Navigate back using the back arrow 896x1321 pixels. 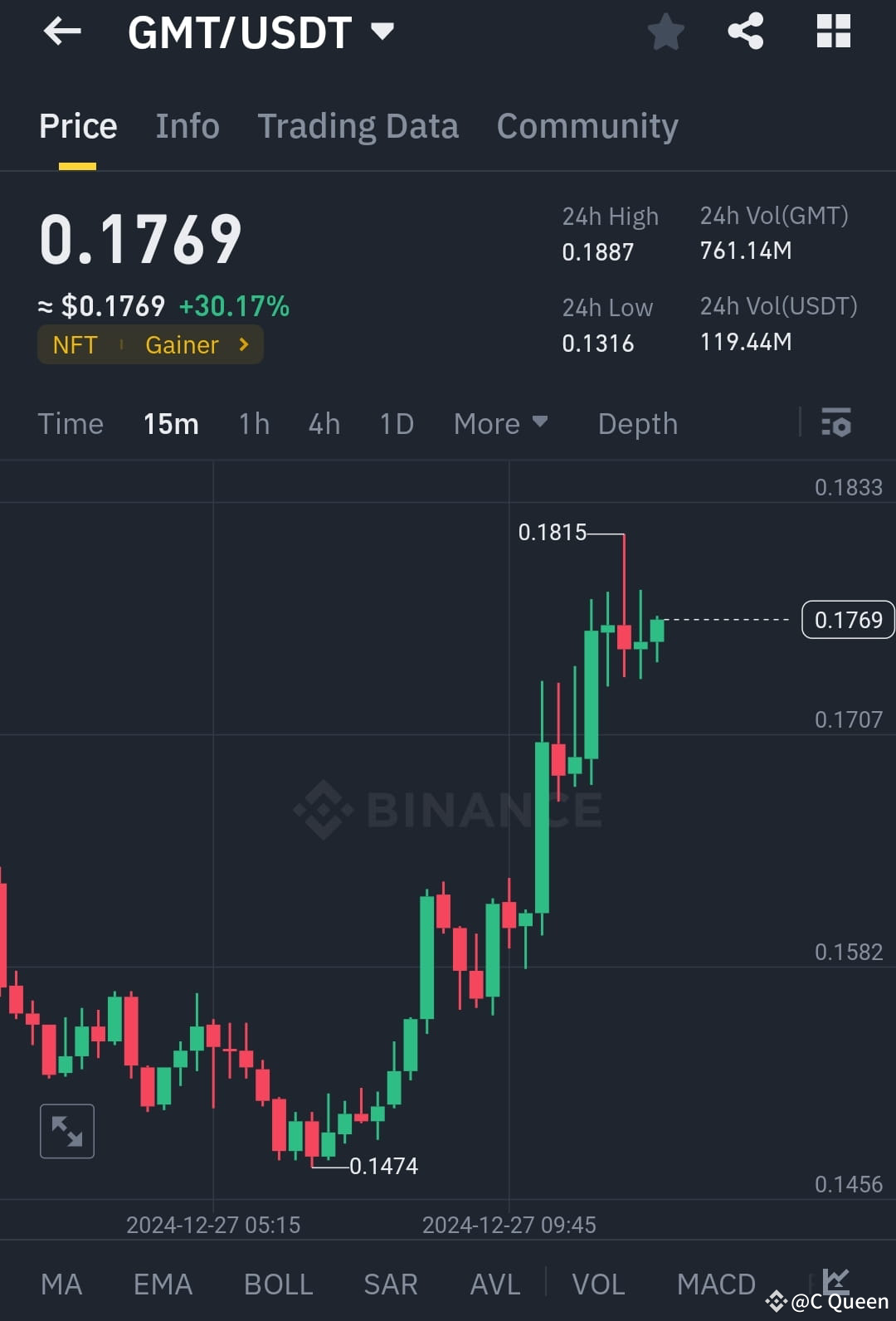tap(62, 32)
